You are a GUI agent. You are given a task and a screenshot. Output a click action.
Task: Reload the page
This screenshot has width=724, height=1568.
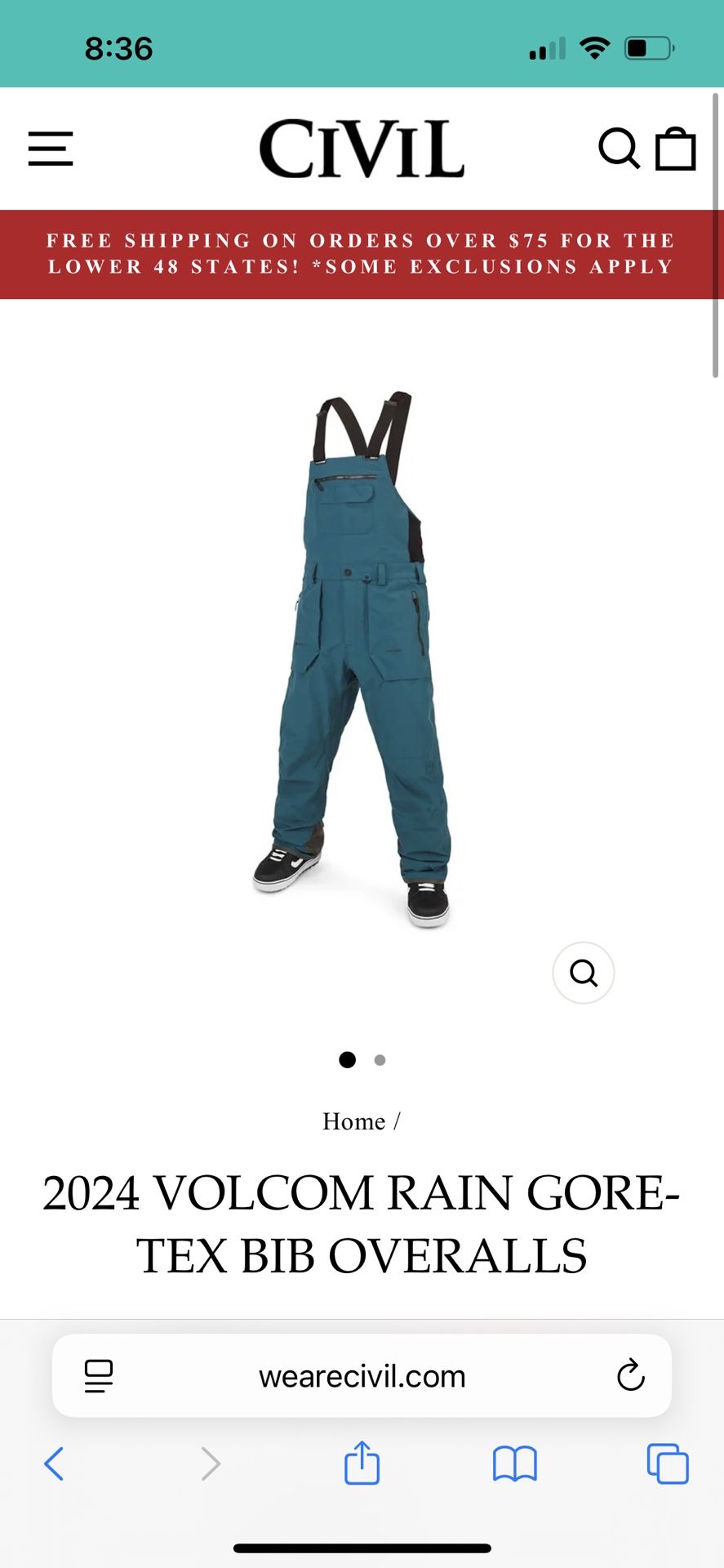(x=629, y=1375)
